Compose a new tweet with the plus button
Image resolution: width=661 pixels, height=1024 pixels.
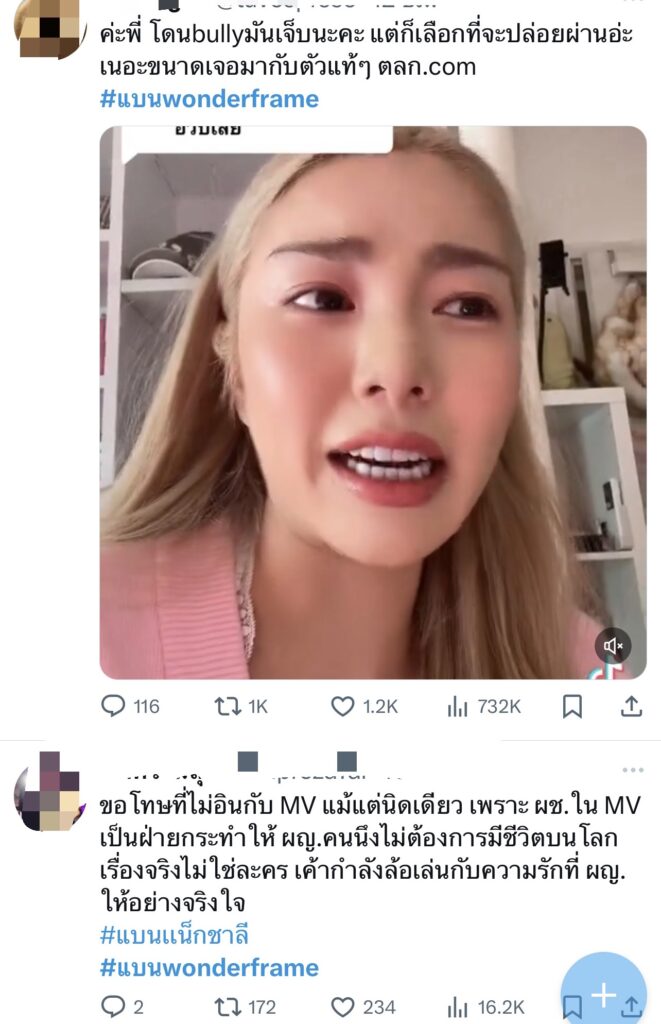(603, 994)
